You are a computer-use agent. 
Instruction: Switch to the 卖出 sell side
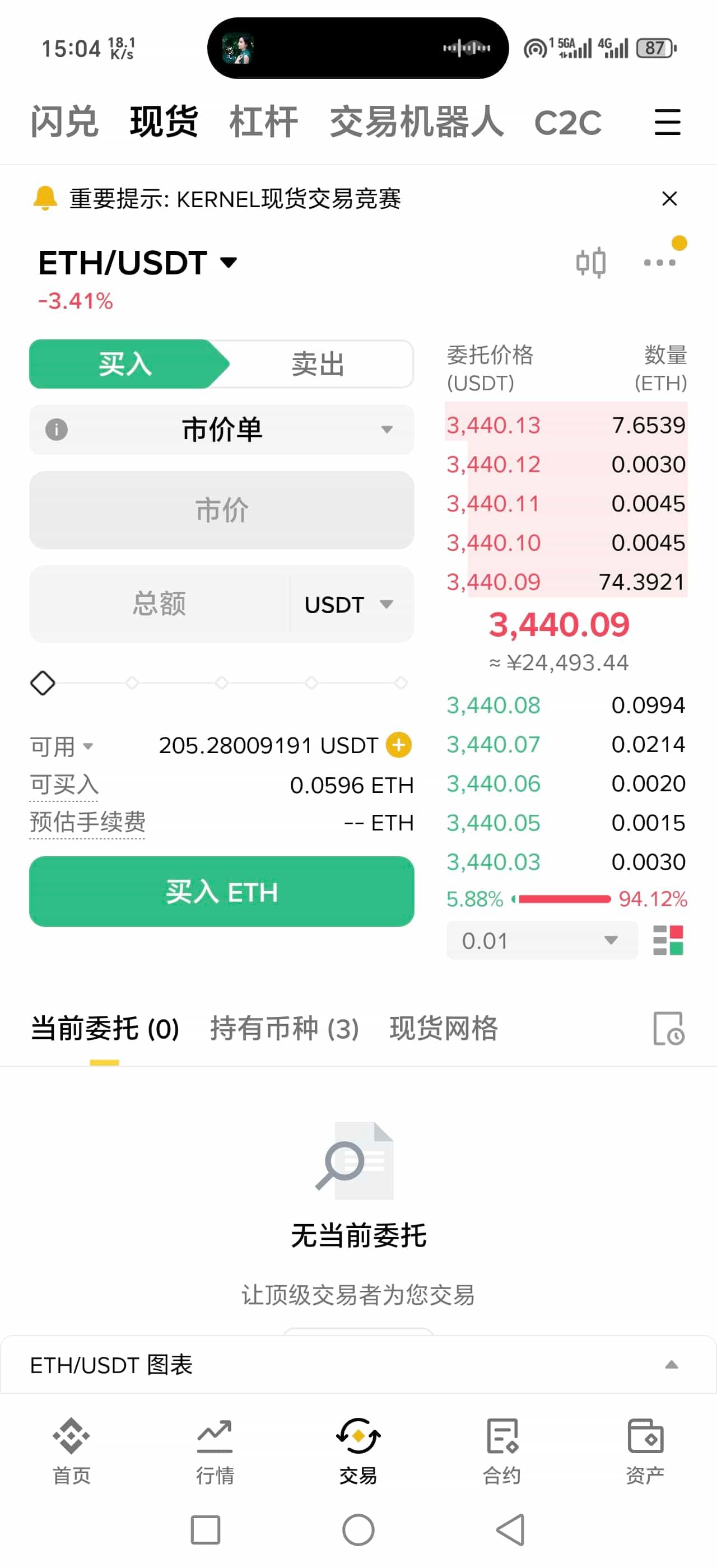(x=318, y=364)
